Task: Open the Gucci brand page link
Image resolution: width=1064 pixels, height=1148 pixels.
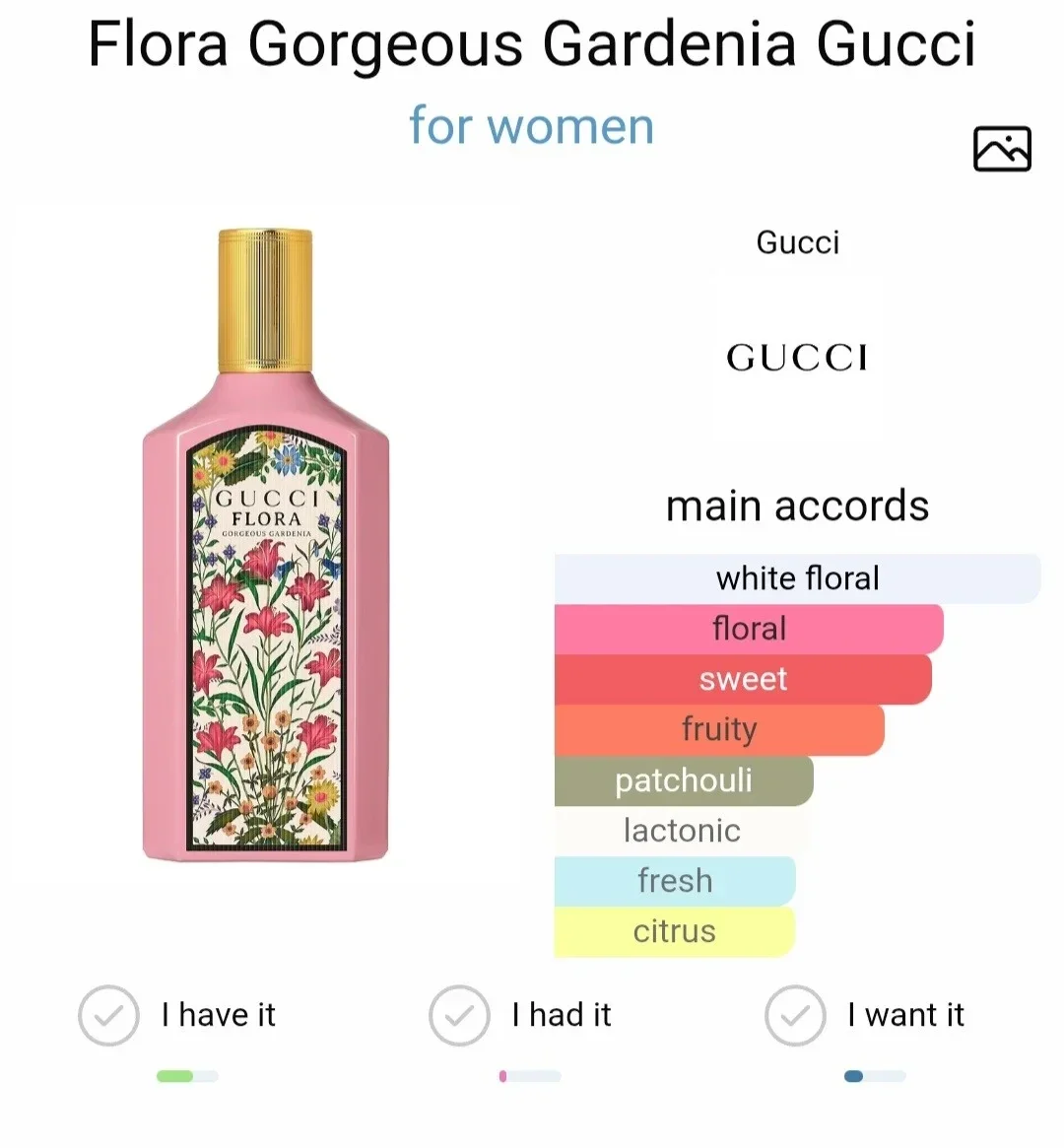Action: pos(797,242)
